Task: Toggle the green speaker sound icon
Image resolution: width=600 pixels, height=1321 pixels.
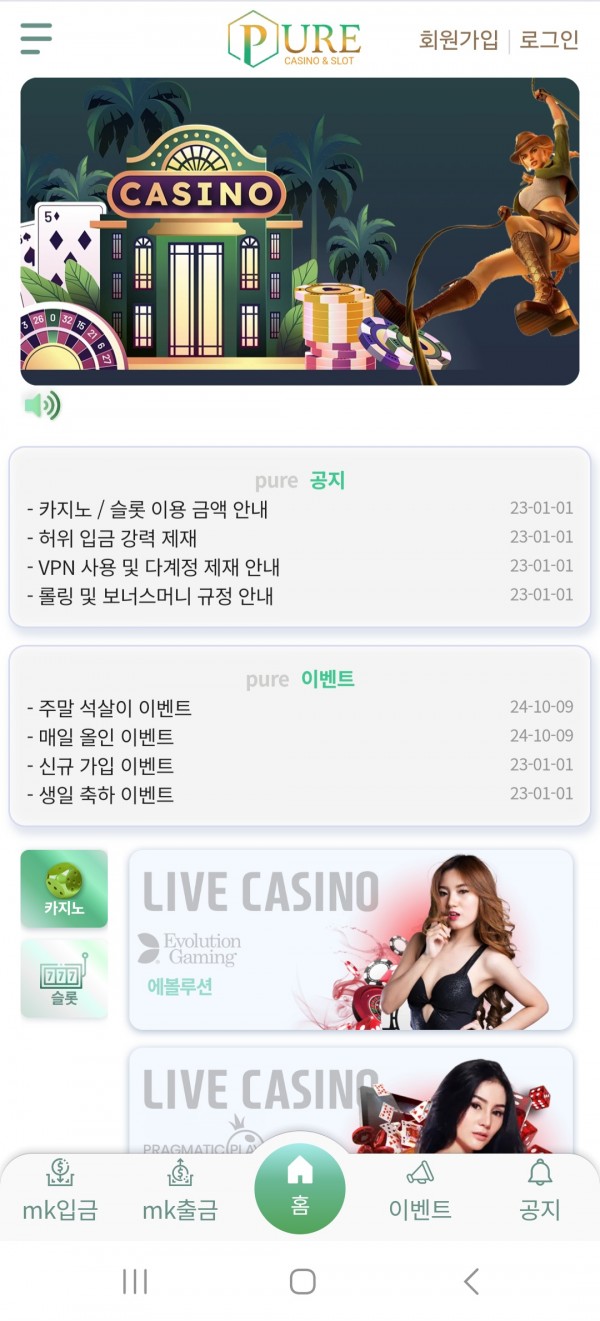Action: point(42,405)
